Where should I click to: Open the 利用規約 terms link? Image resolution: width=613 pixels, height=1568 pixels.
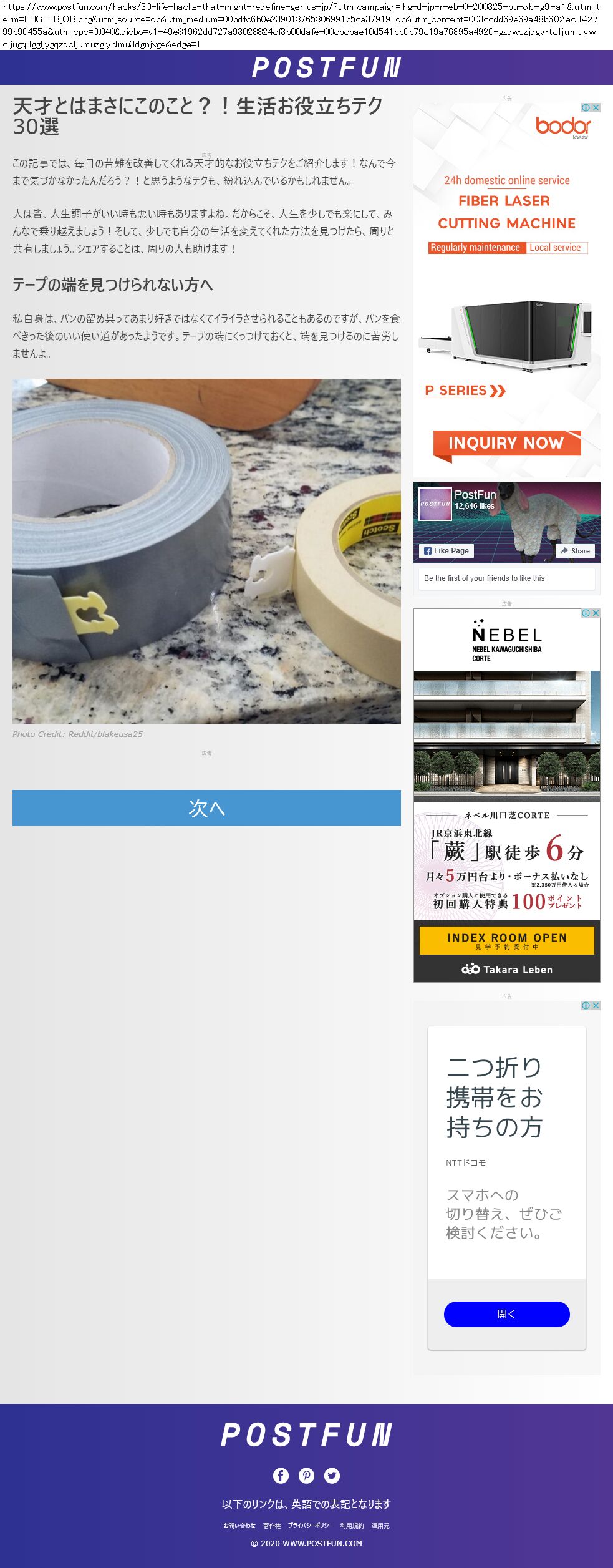pos(352,1526)
